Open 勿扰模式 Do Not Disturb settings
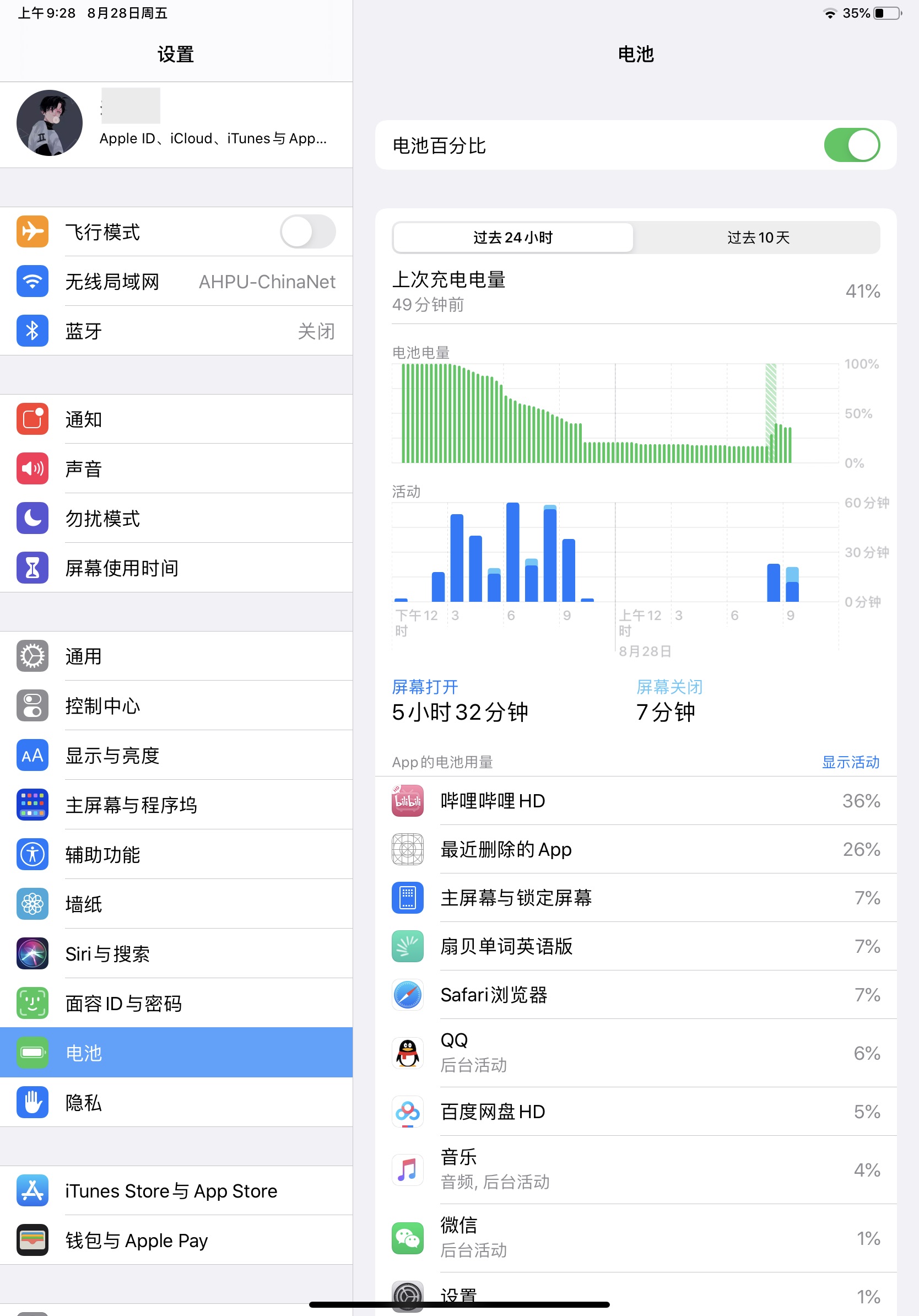The width and height of the screenshot is (919, 1316). tap(176, 518)
